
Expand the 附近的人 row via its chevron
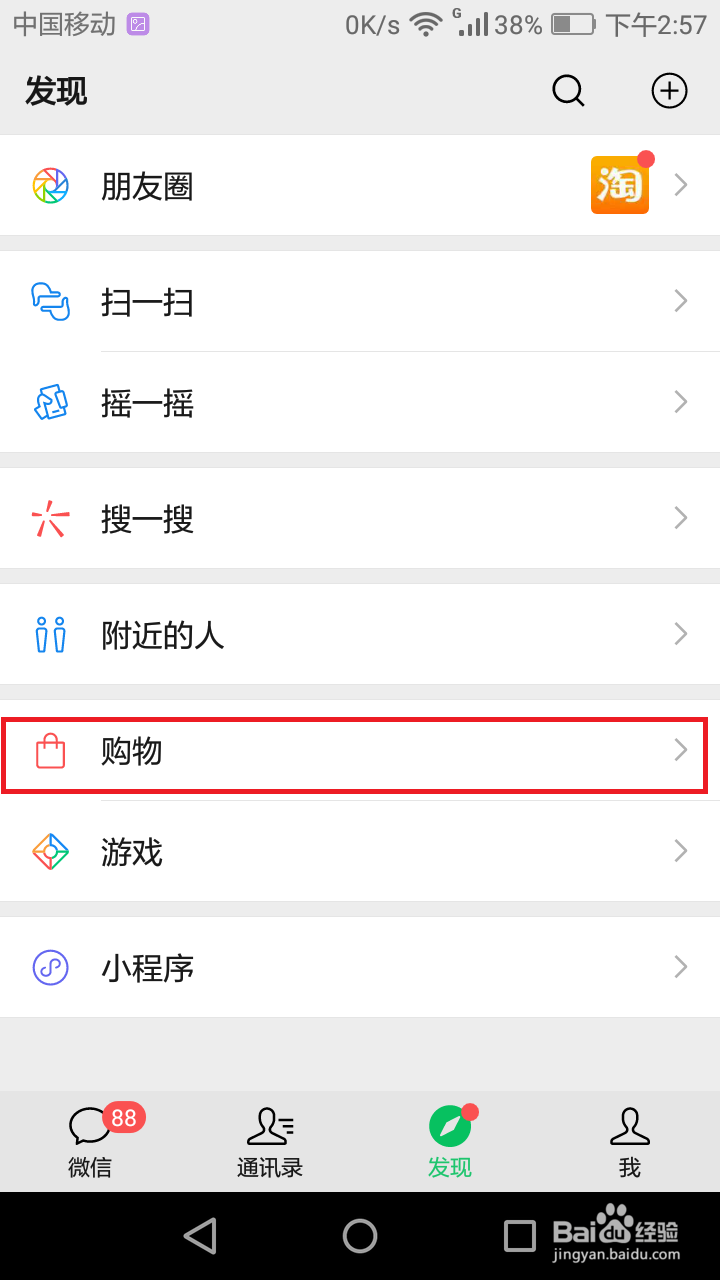tap(681, 633)
